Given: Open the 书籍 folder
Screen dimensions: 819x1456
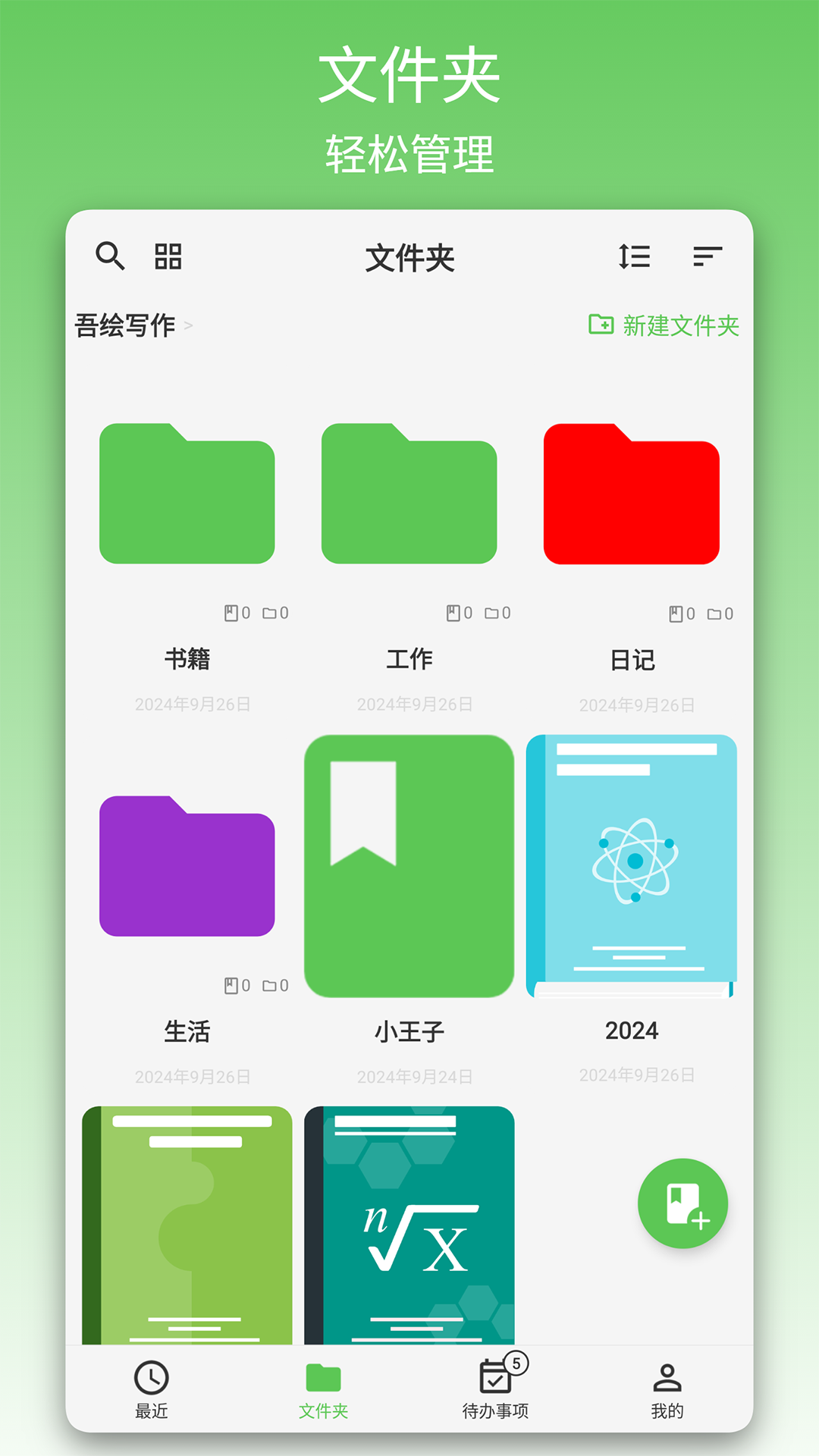Looking at the screenshot, I should coord(189,494).
